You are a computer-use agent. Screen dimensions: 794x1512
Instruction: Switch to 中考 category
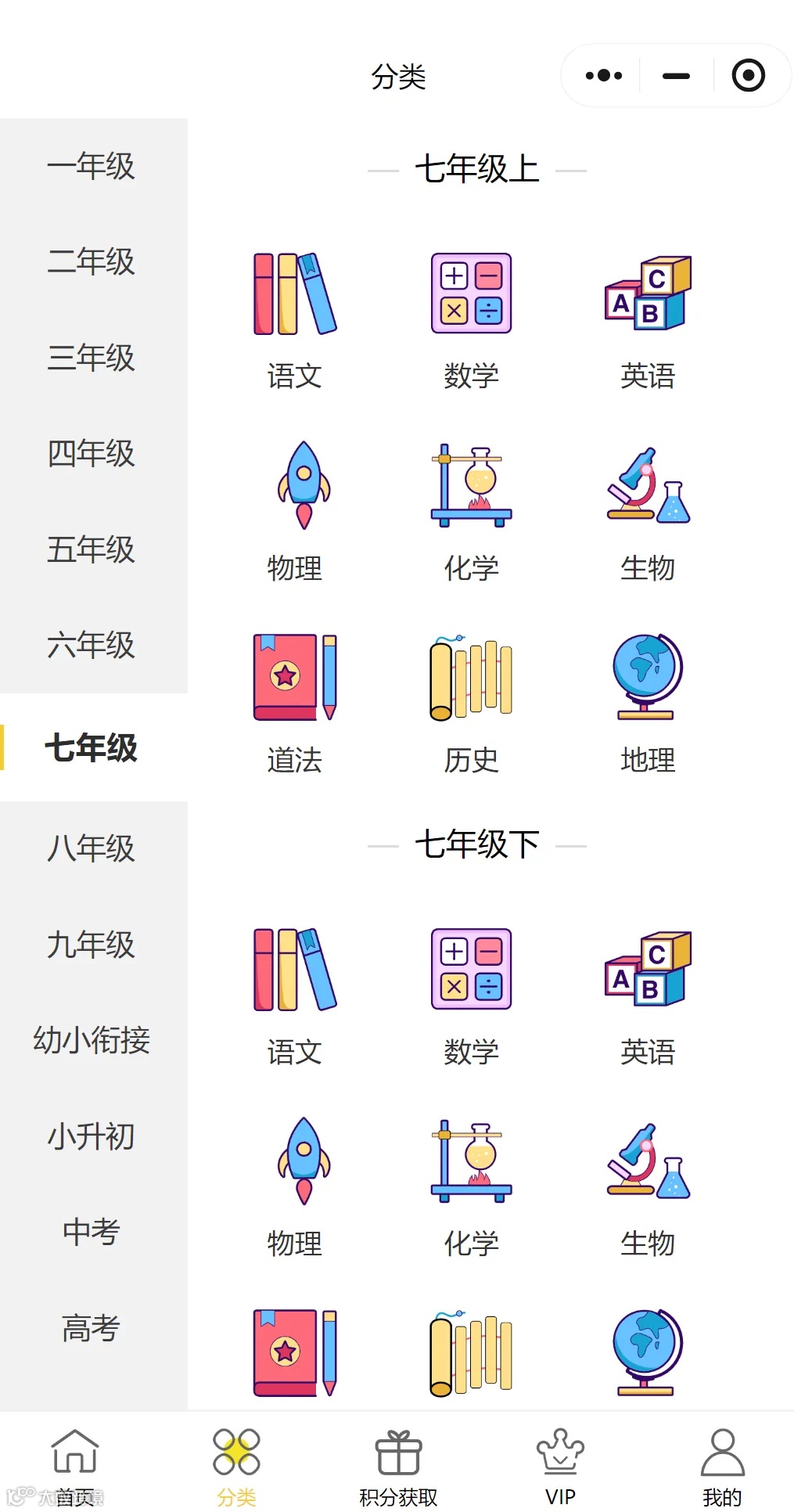[x=92, y=1232]
